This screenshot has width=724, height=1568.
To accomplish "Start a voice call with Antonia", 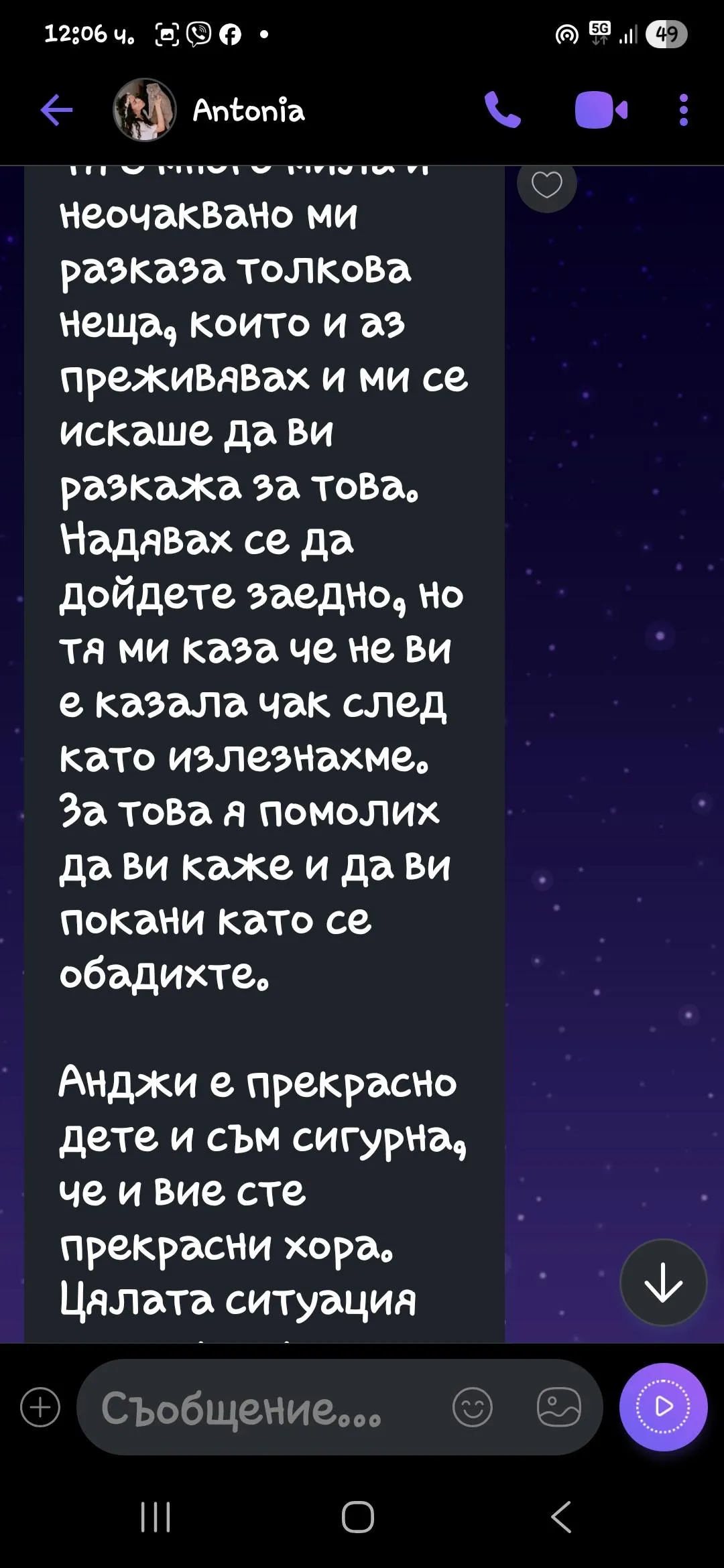I will tap(502, 111).
